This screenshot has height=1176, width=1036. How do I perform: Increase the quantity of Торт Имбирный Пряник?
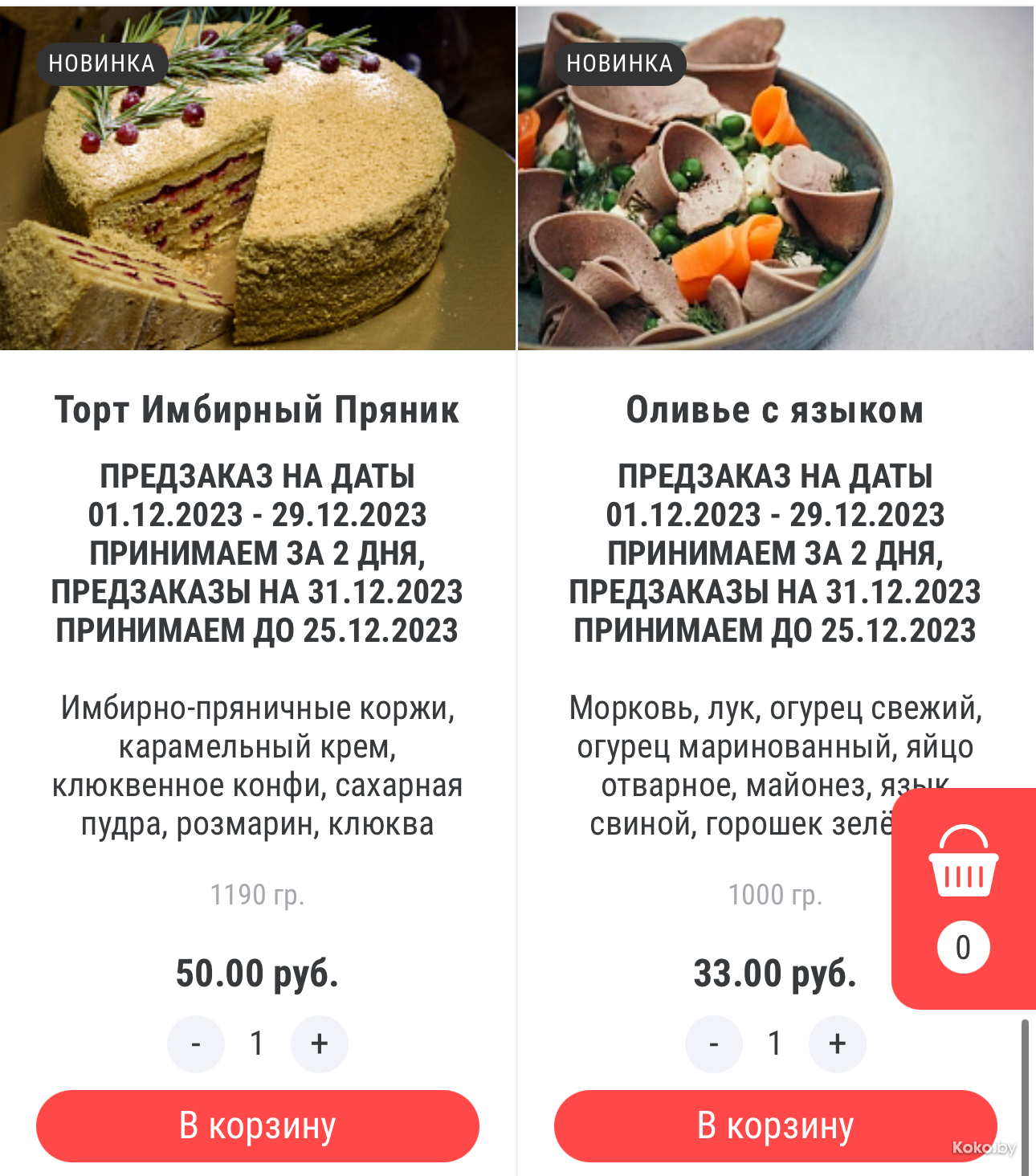(319, 1043)
